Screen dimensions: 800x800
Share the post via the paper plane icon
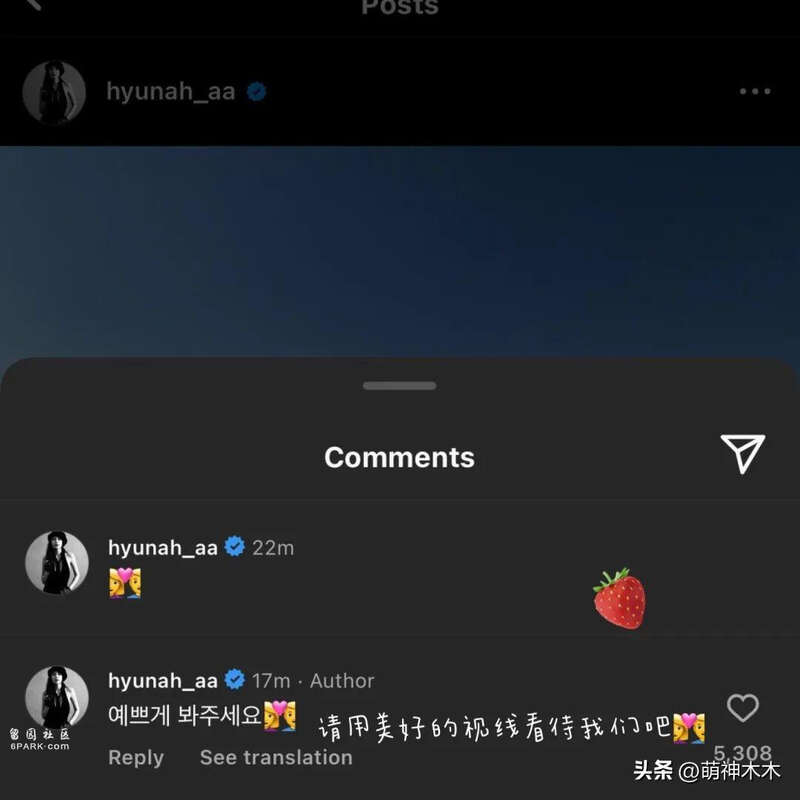(x=742, y=454)
